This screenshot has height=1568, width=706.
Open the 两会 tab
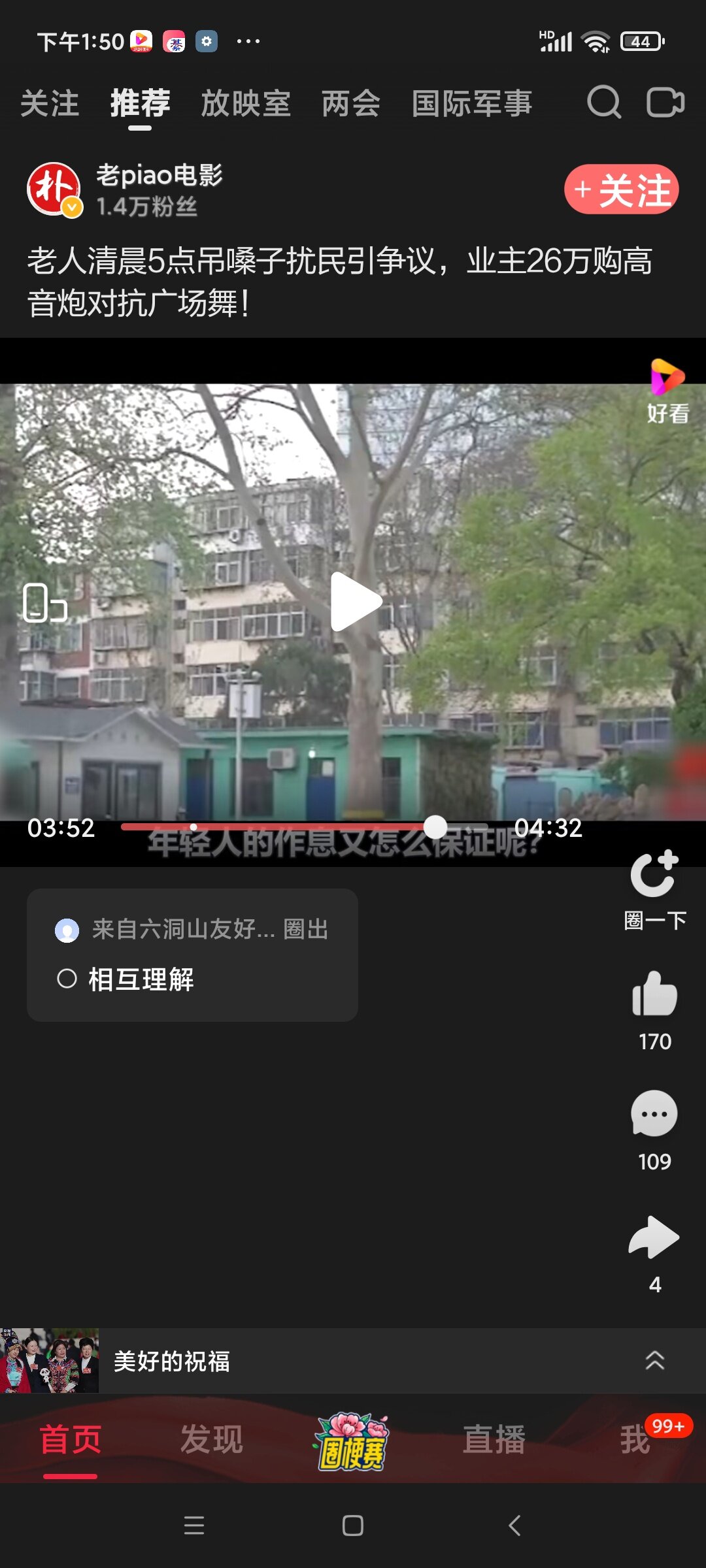click(x=350, y=104)
